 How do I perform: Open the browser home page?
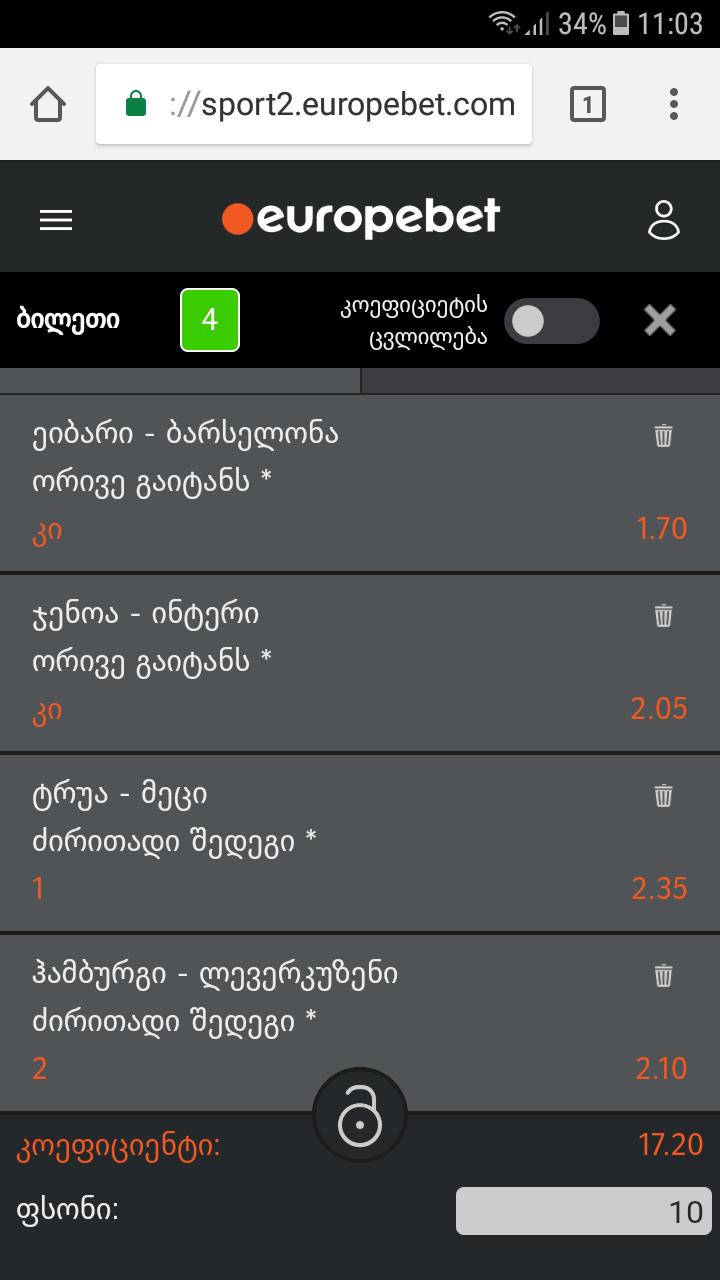(48, 104)
